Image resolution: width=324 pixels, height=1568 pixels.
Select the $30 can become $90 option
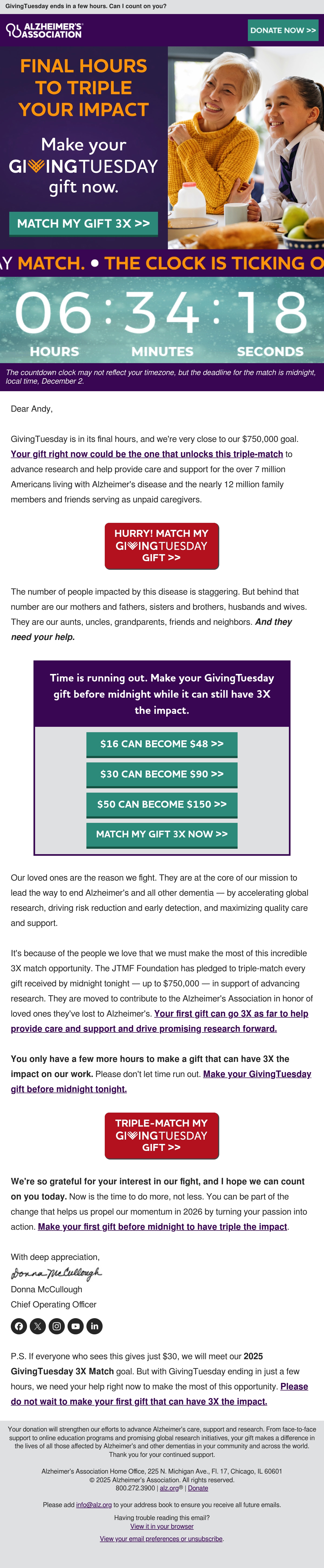click(x=162, y=774)
